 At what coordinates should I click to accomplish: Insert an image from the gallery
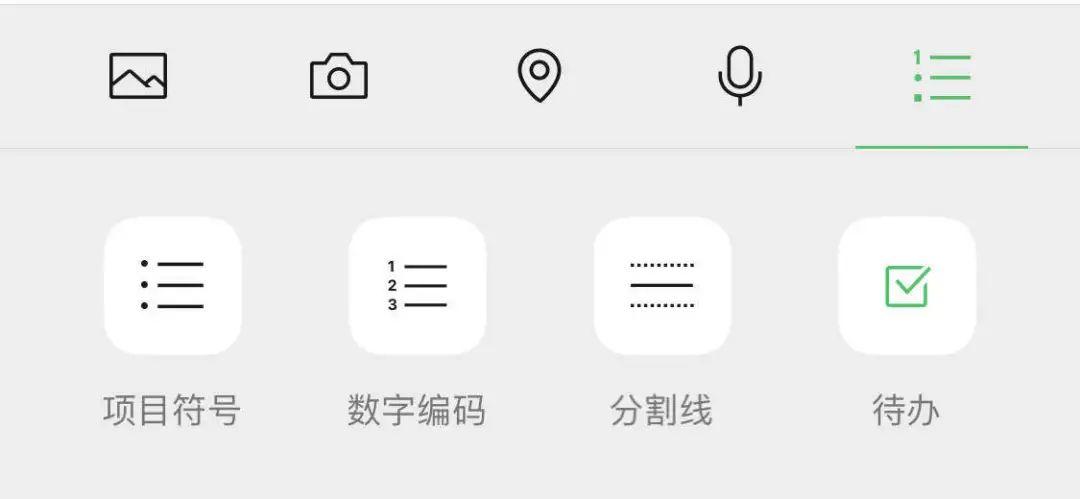pos(138,76)
